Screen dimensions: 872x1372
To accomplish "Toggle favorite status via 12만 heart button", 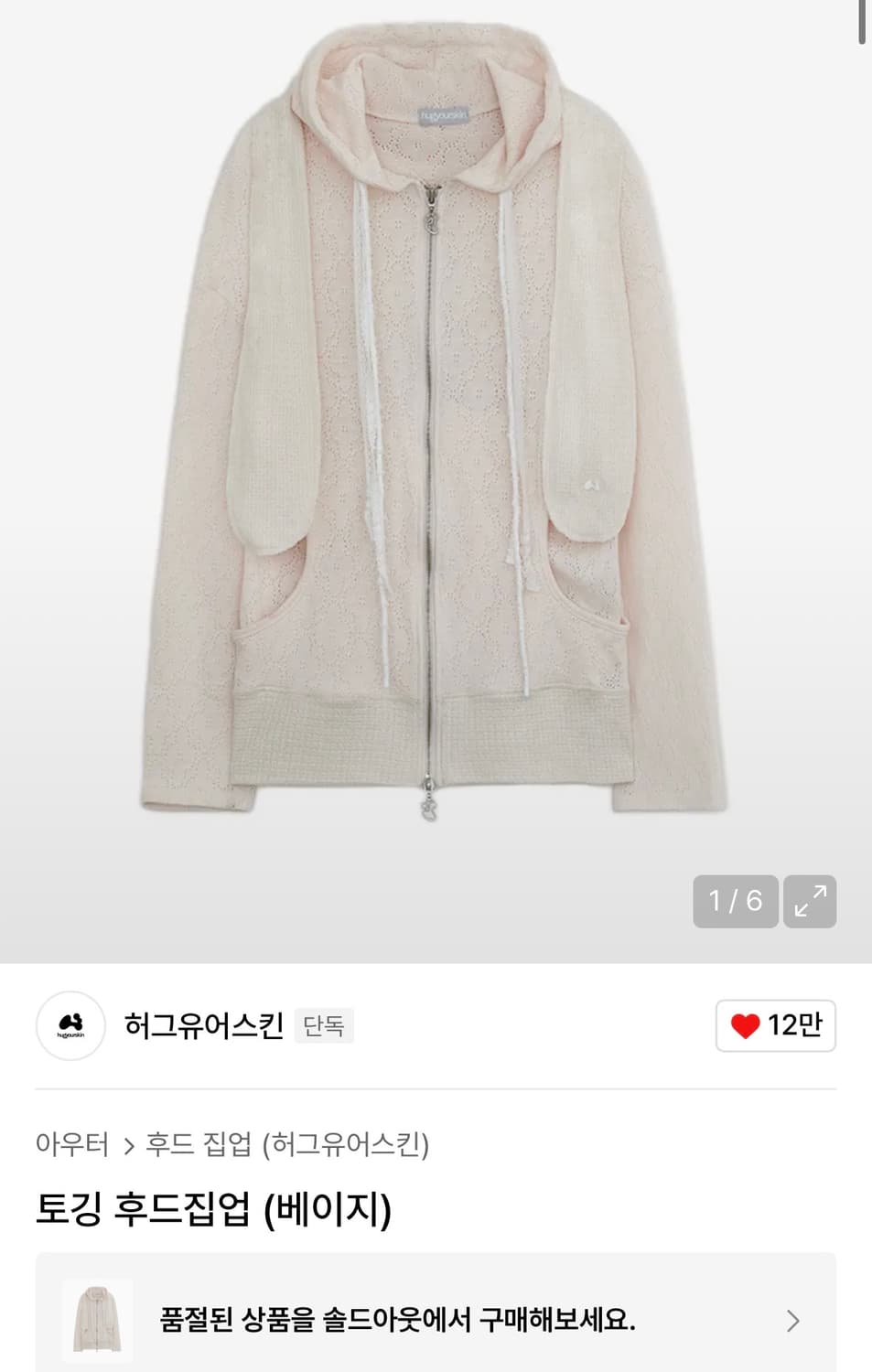I will 776,1026.
